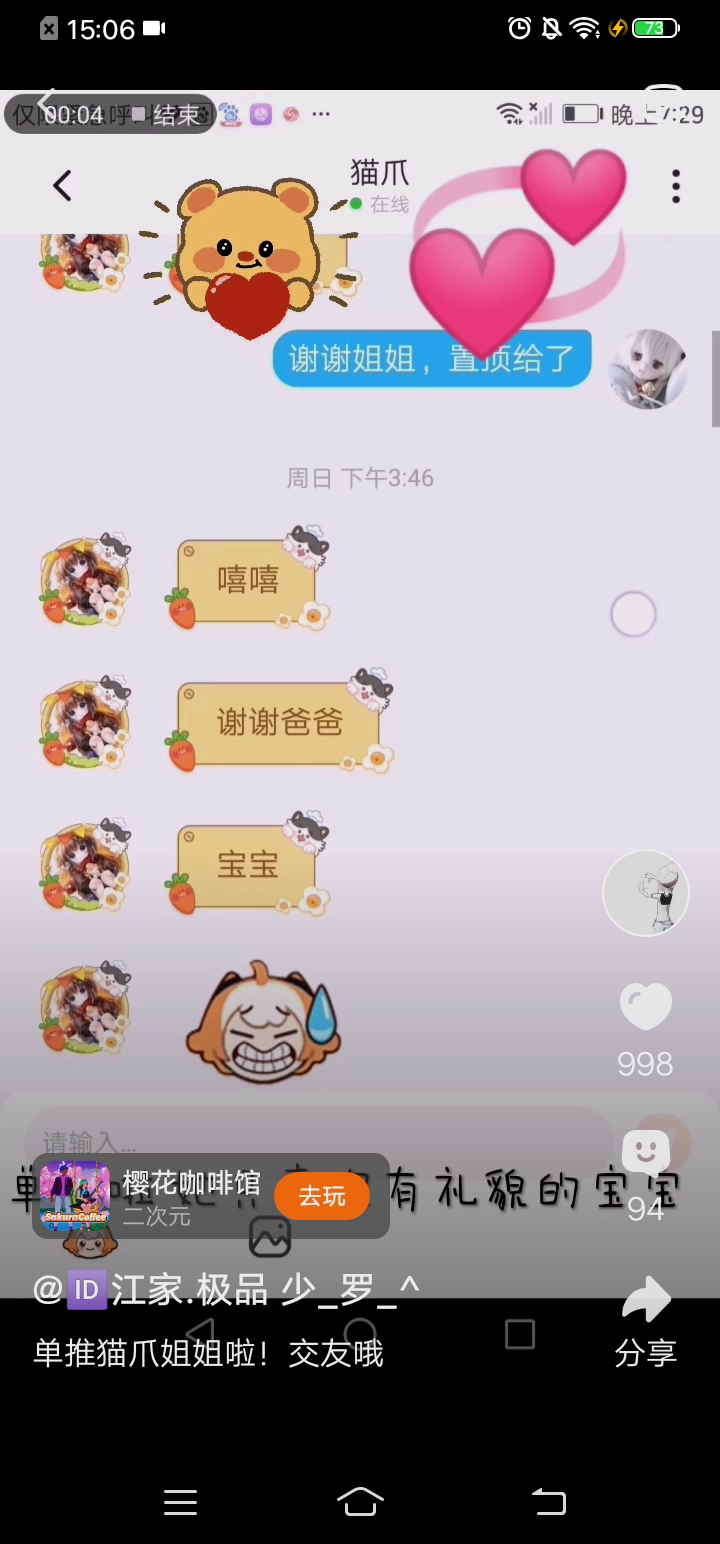The width and height of the screenshot is (720, 1544).
Task: Go to the system home screen
Action: (360, 1502)
